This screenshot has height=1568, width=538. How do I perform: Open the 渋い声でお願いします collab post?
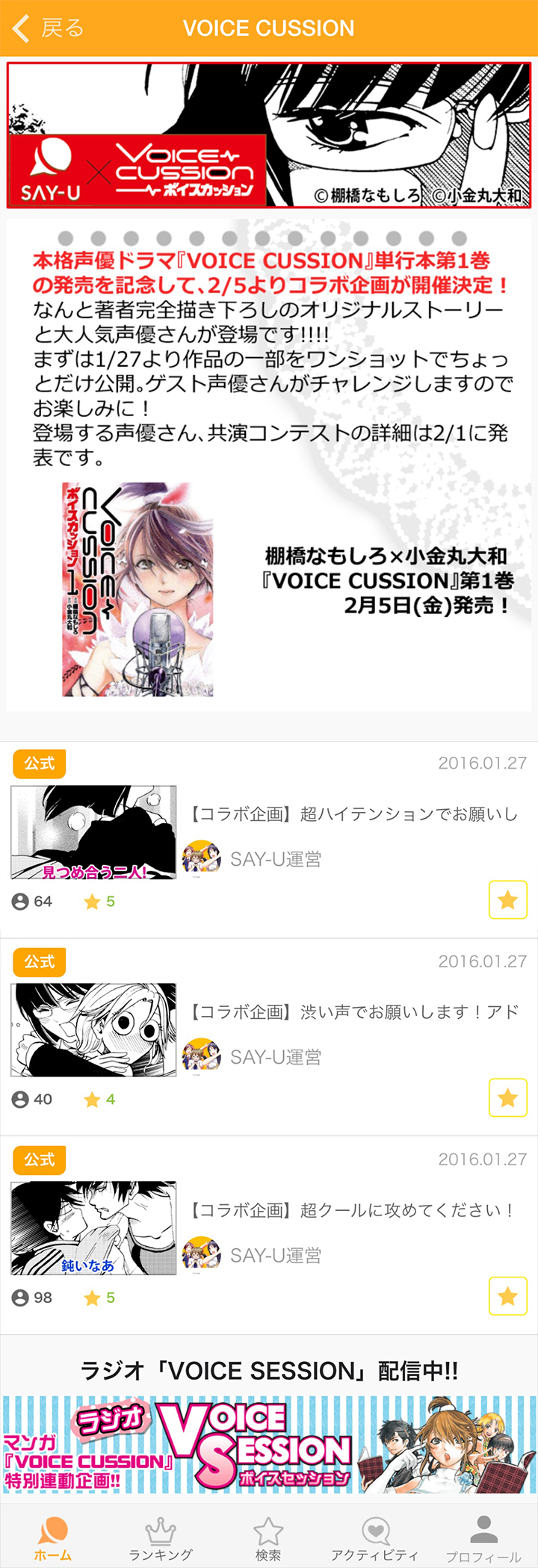pyautogui.click(x=352, y=1011)
